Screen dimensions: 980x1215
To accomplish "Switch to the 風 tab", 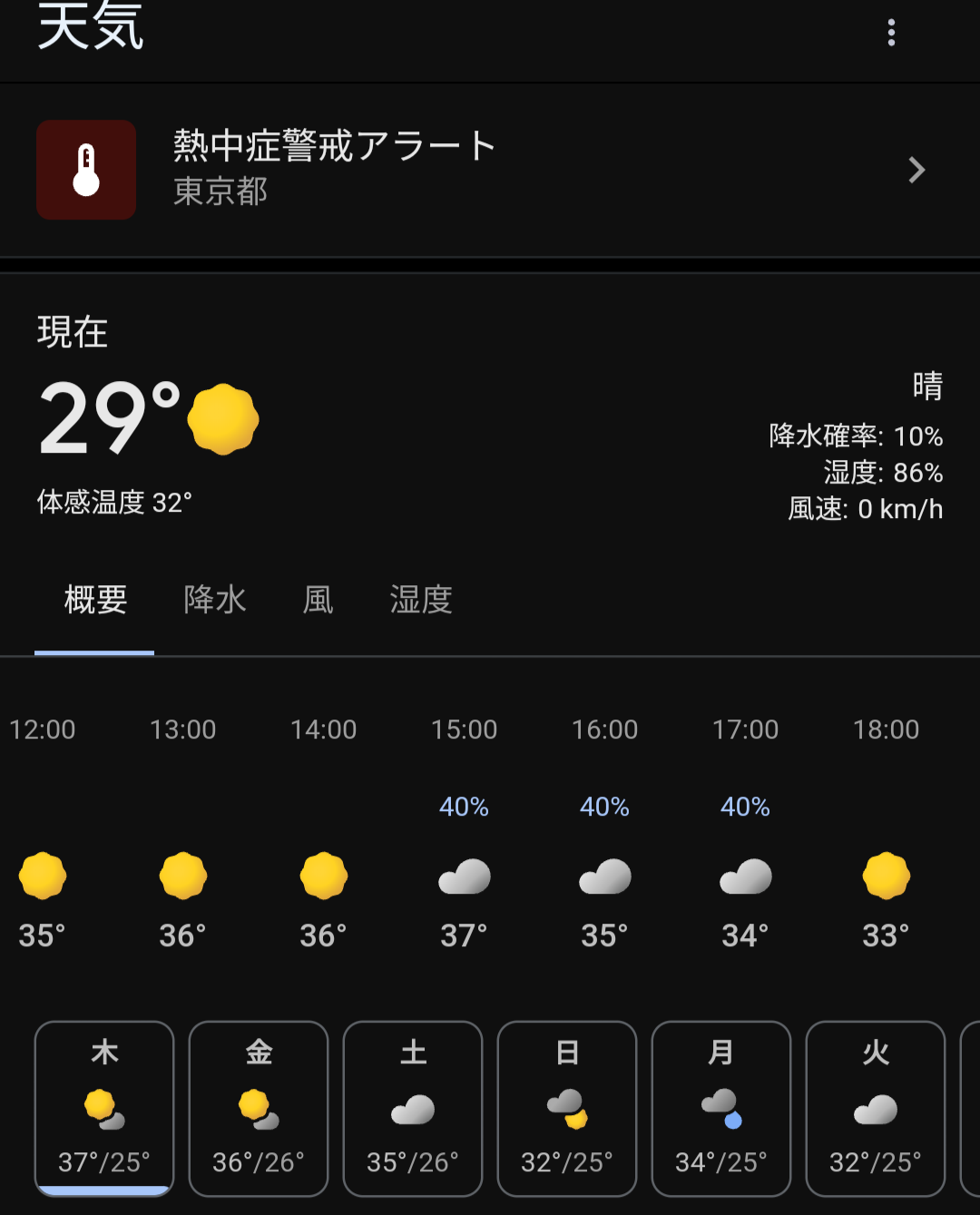I will click(x=318, y=600).
